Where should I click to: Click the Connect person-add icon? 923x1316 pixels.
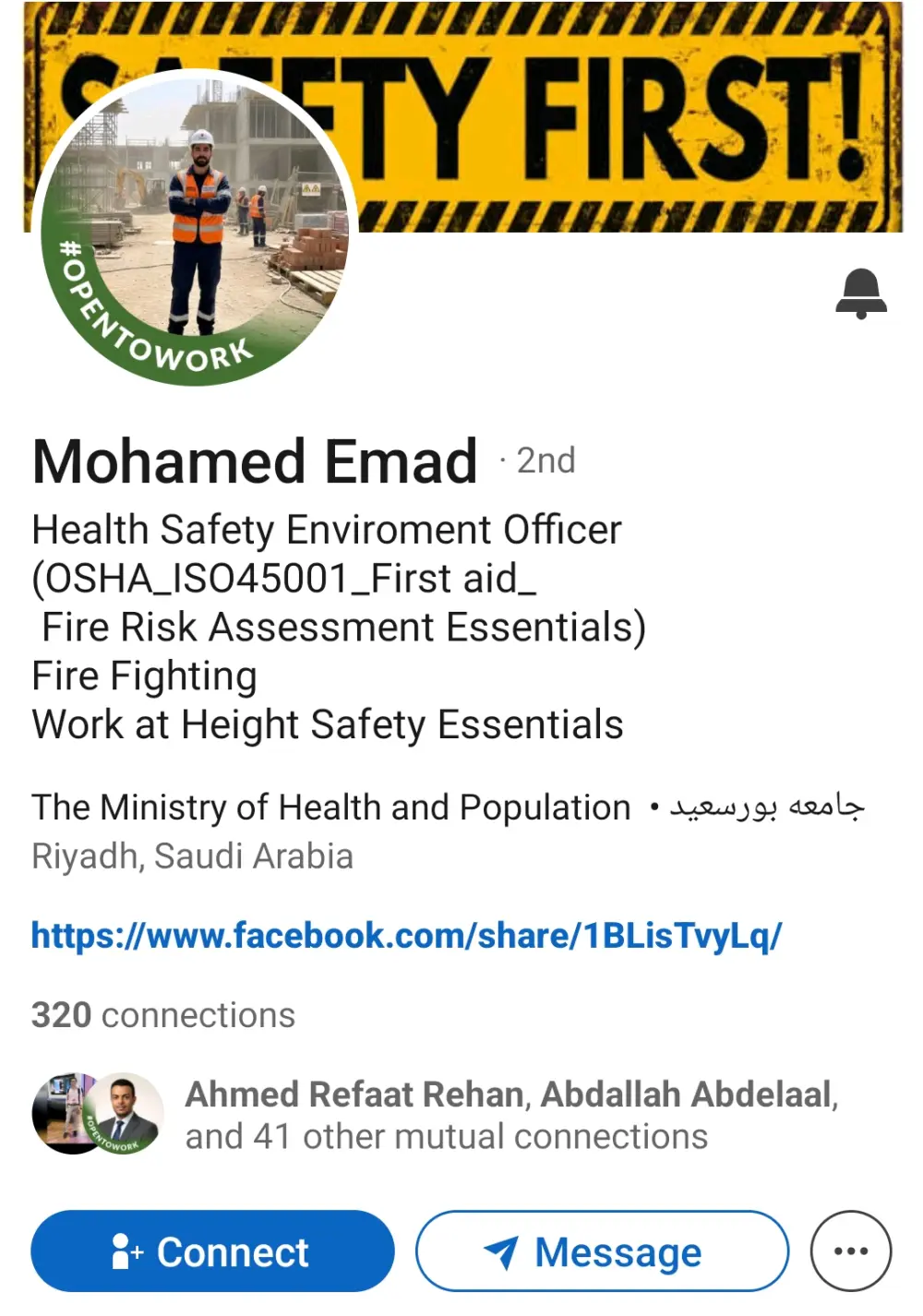click(x=126, y=1251)
